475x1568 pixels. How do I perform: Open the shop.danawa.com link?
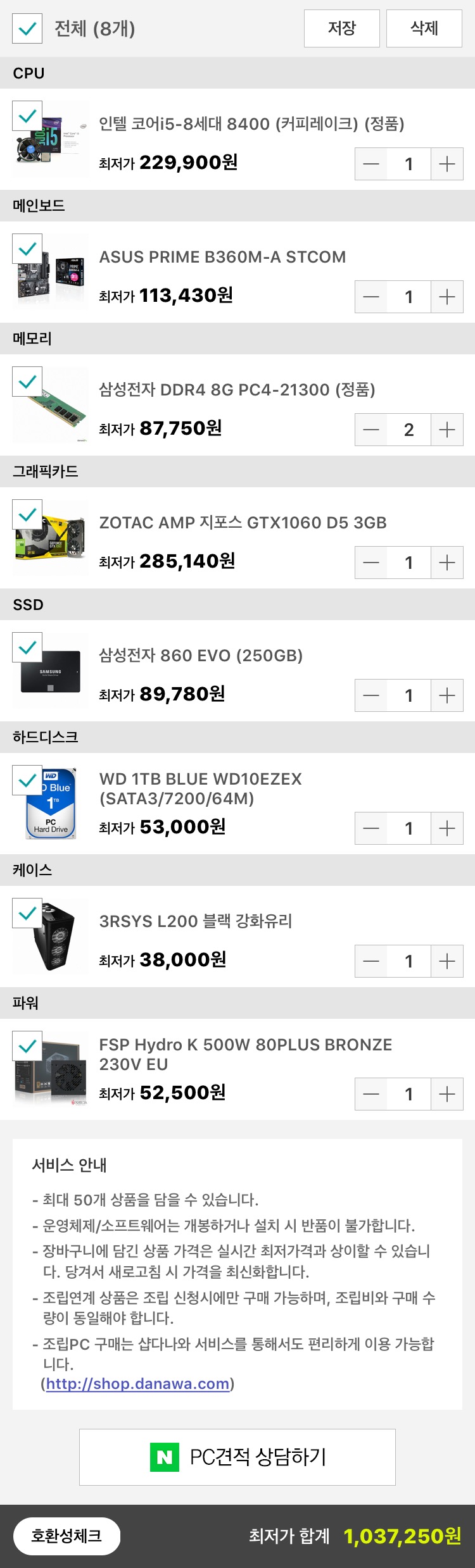pos(137,1384)
